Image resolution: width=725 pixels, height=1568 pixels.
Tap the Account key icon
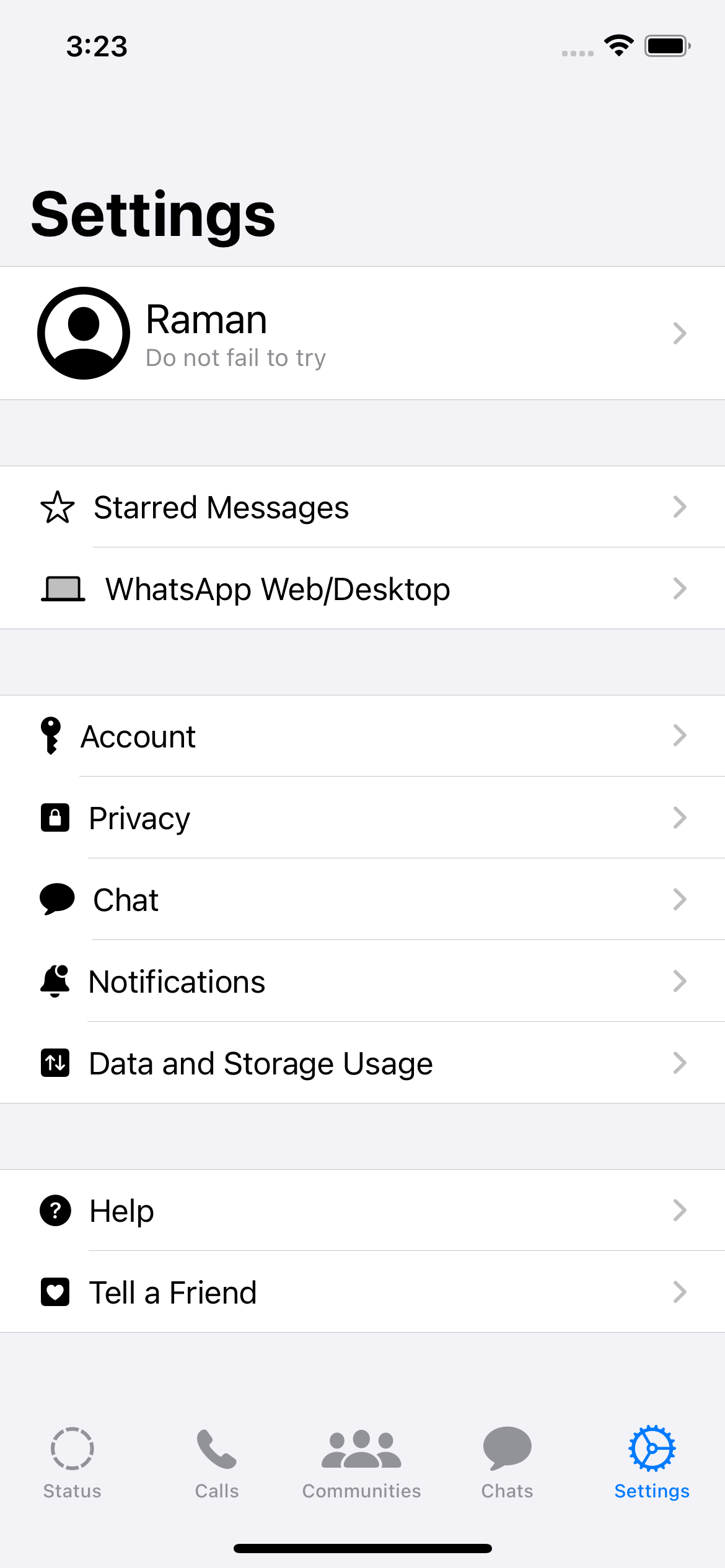[x=53, y=736]
